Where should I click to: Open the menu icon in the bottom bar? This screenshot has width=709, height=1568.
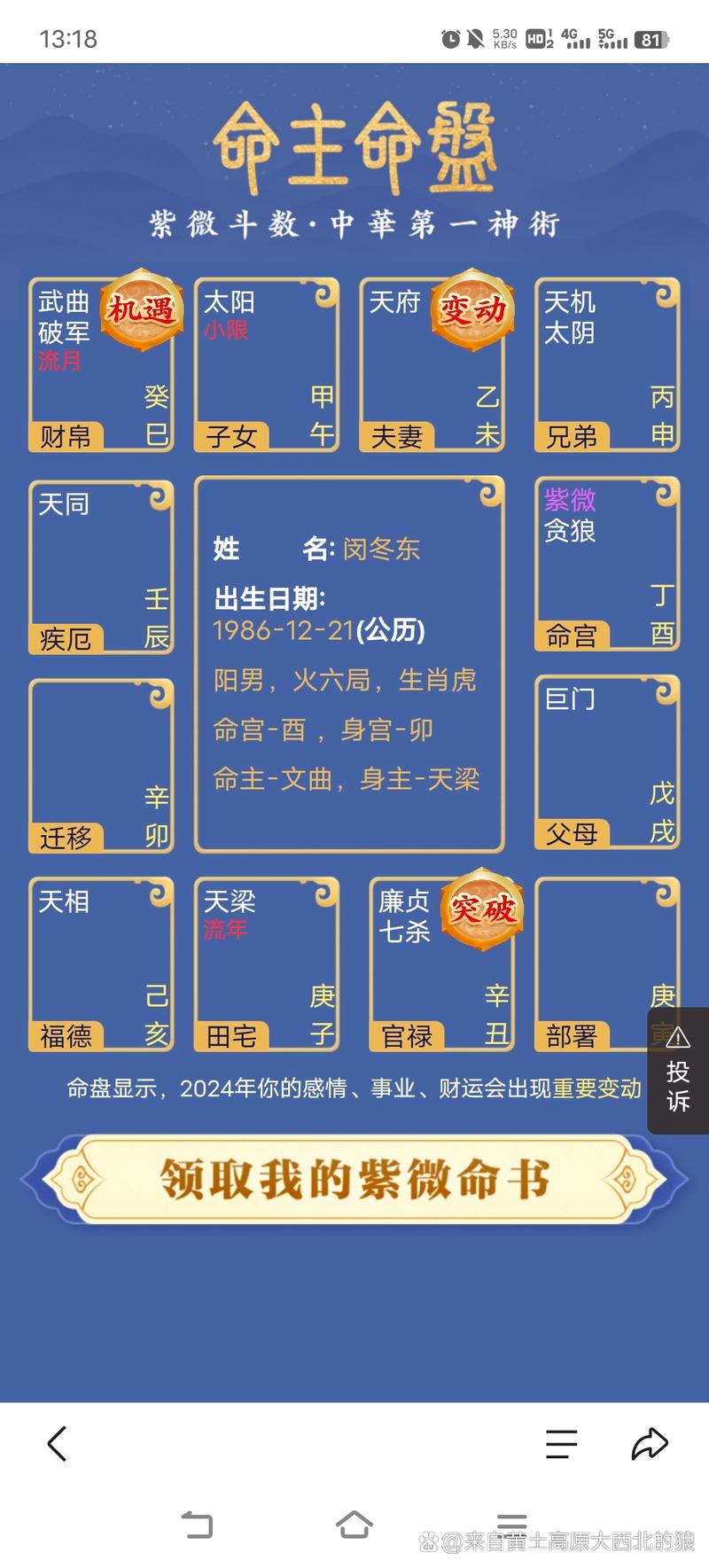point(561,1444)
